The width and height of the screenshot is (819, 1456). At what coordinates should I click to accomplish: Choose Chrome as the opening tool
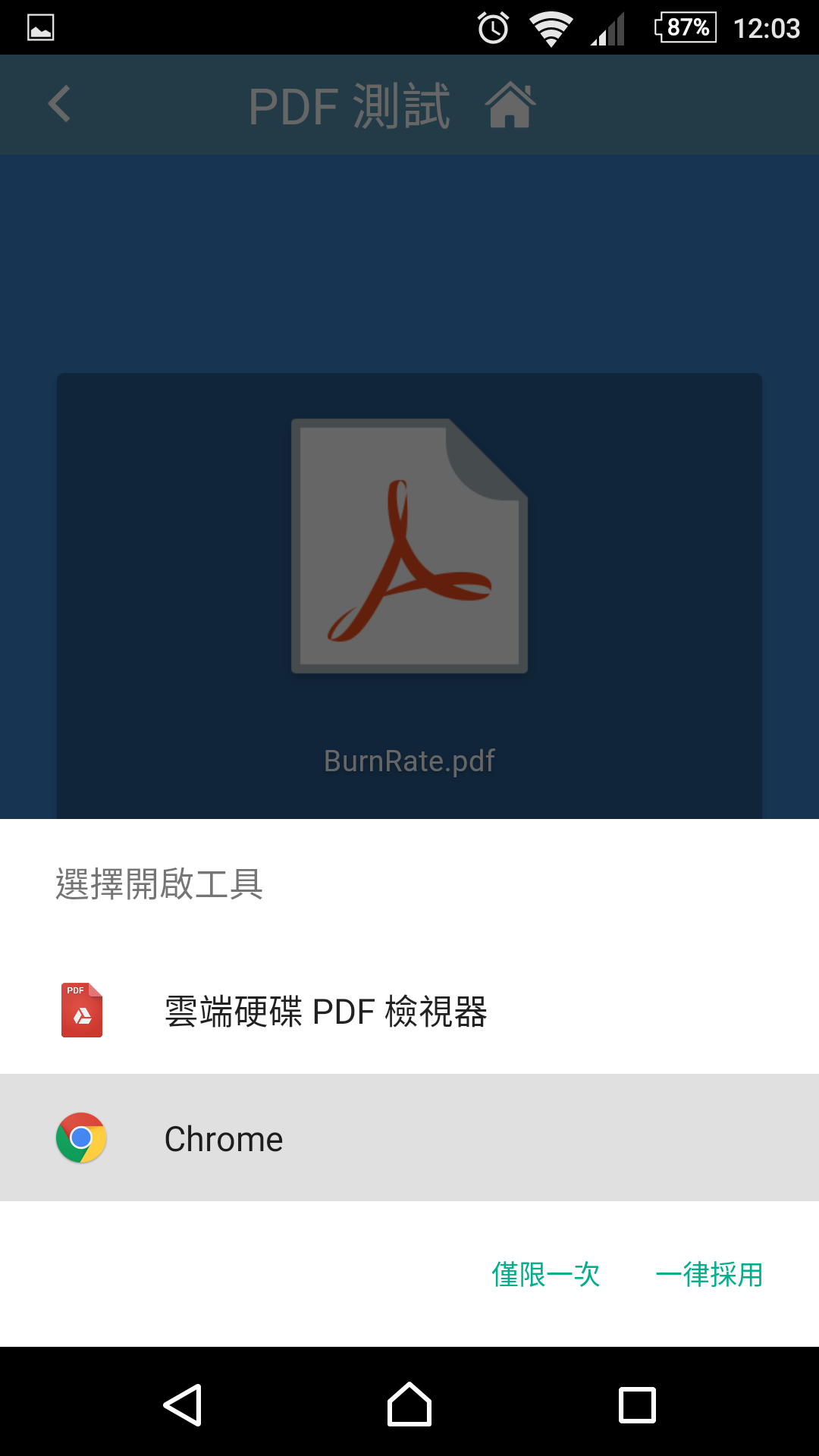point(224,1138)
